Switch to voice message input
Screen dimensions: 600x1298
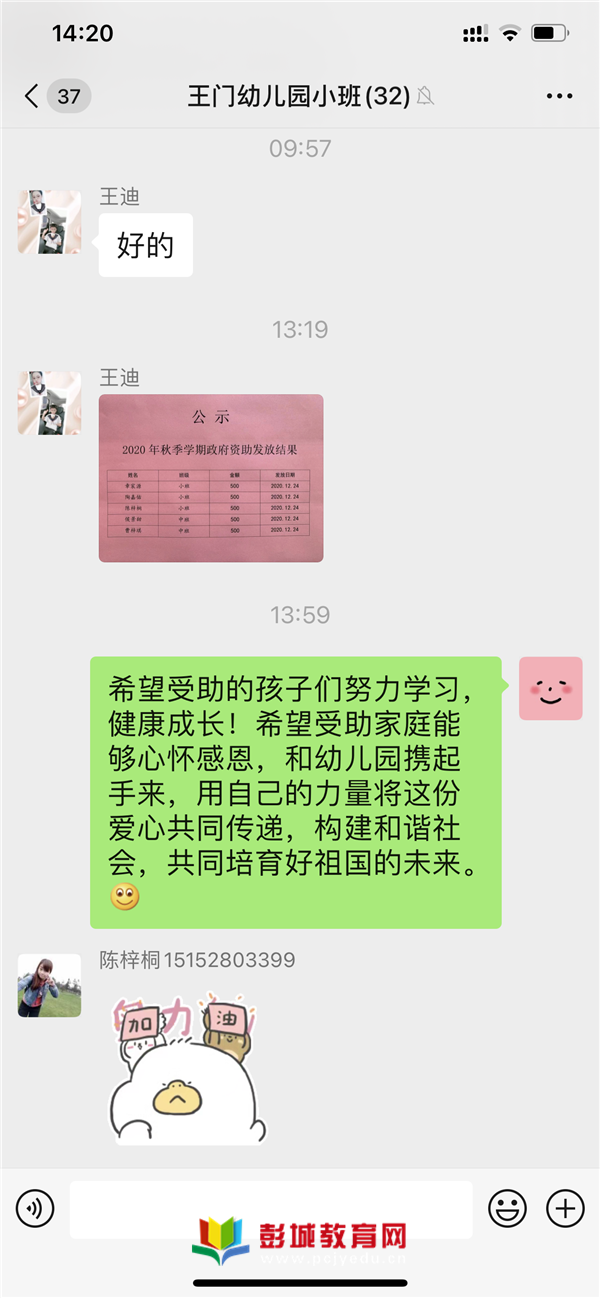(35, 1209)
